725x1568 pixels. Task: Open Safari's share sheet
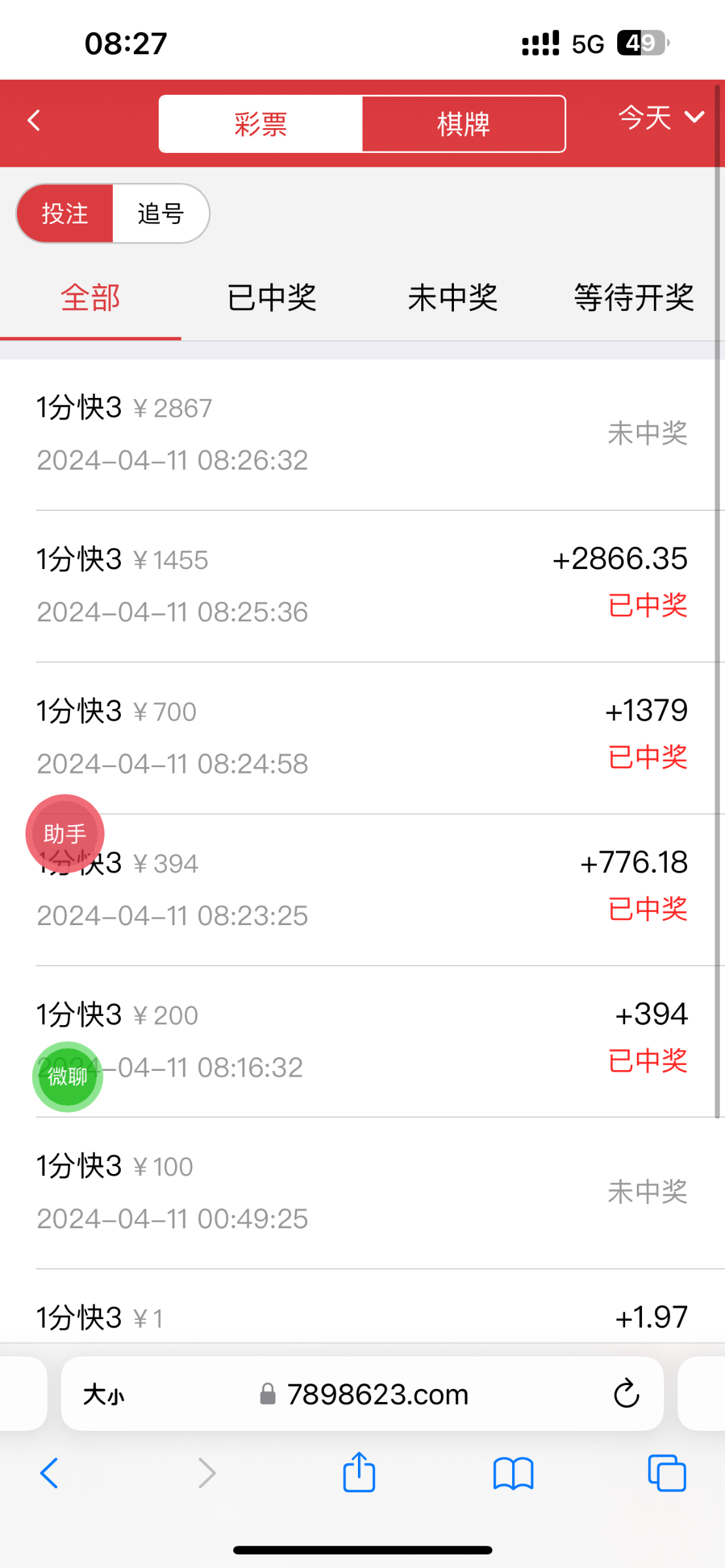coord(359,1473)
